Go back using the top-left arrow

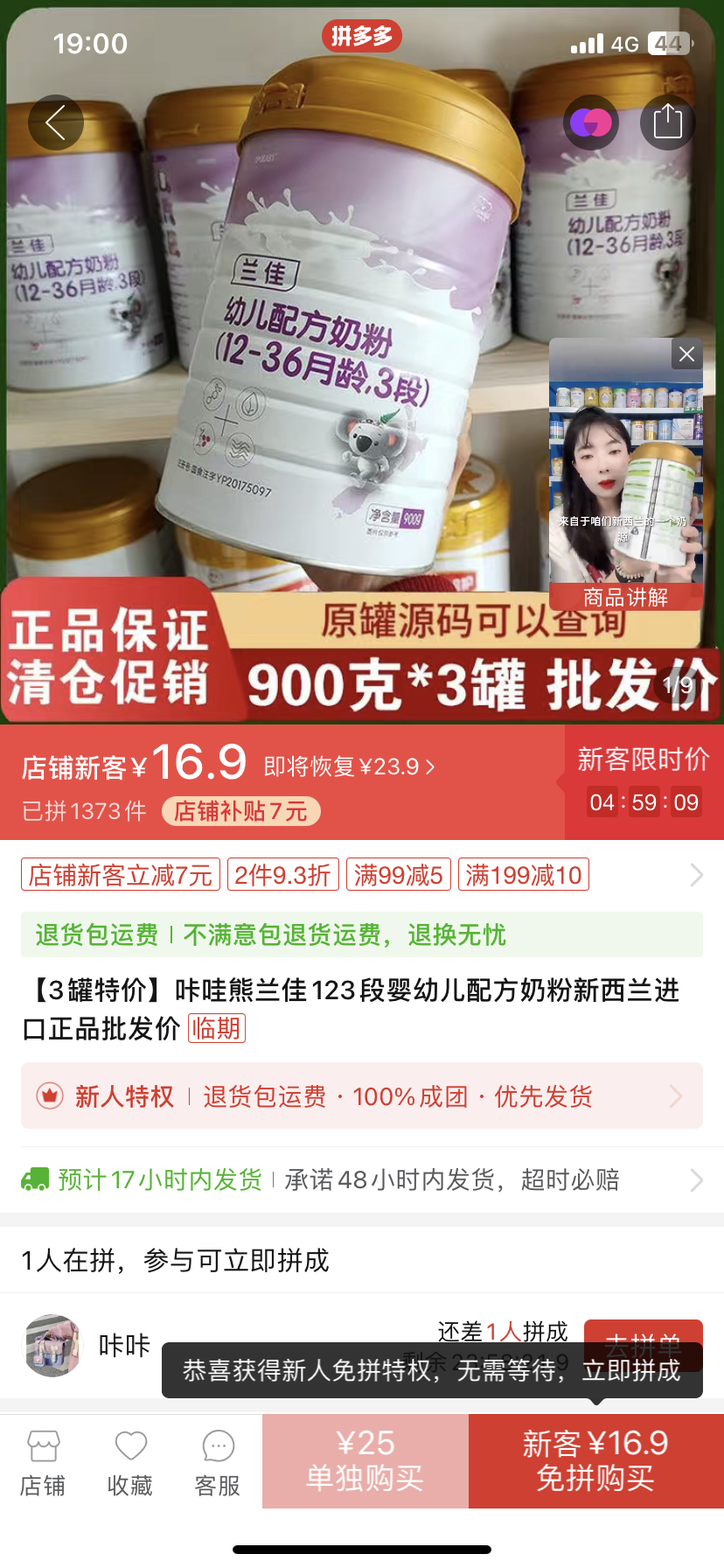pyautogui.click(x=55, y=122)
